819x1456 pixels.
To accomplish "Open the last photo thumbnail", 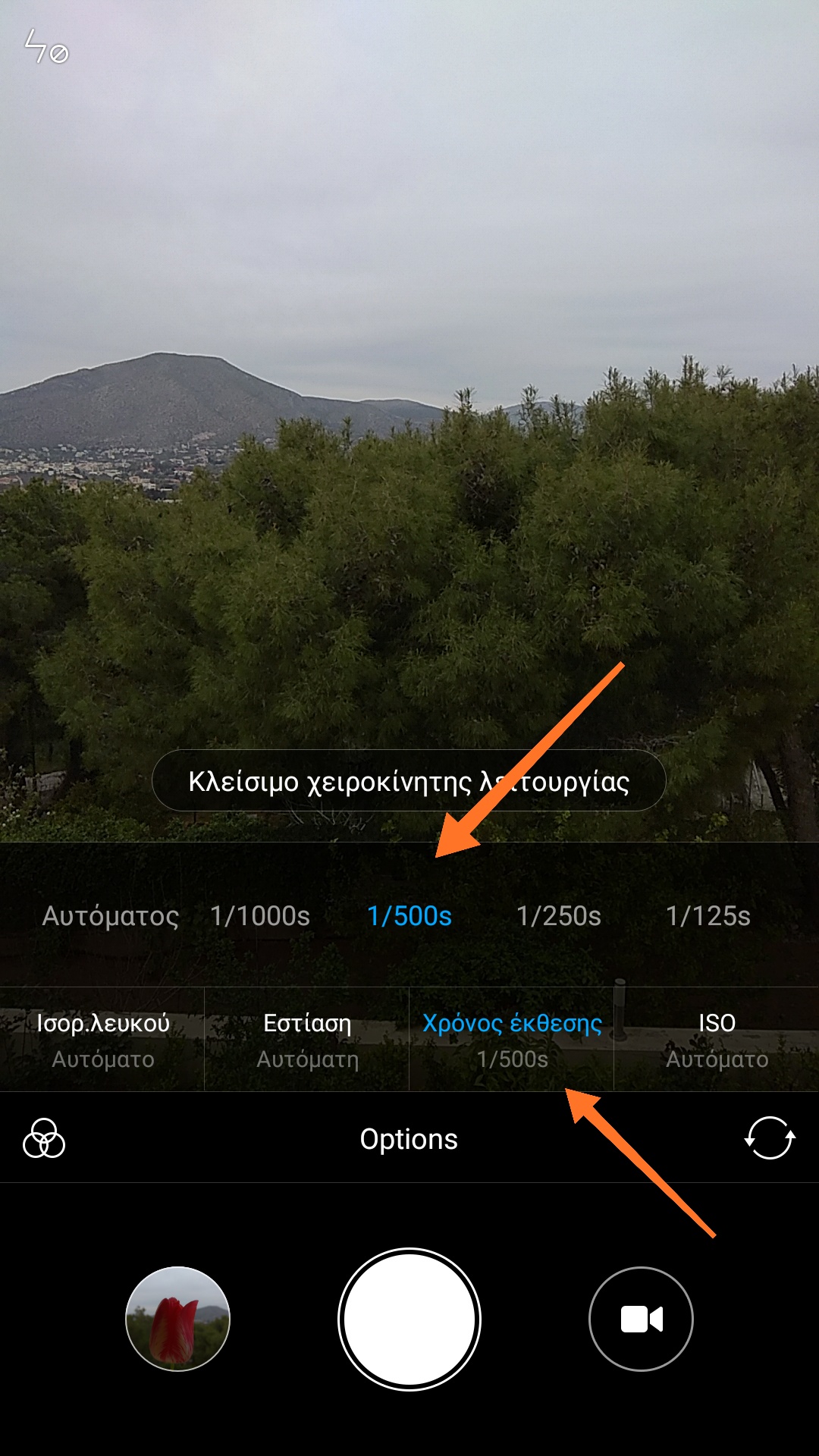I will tap(177, 1319).
